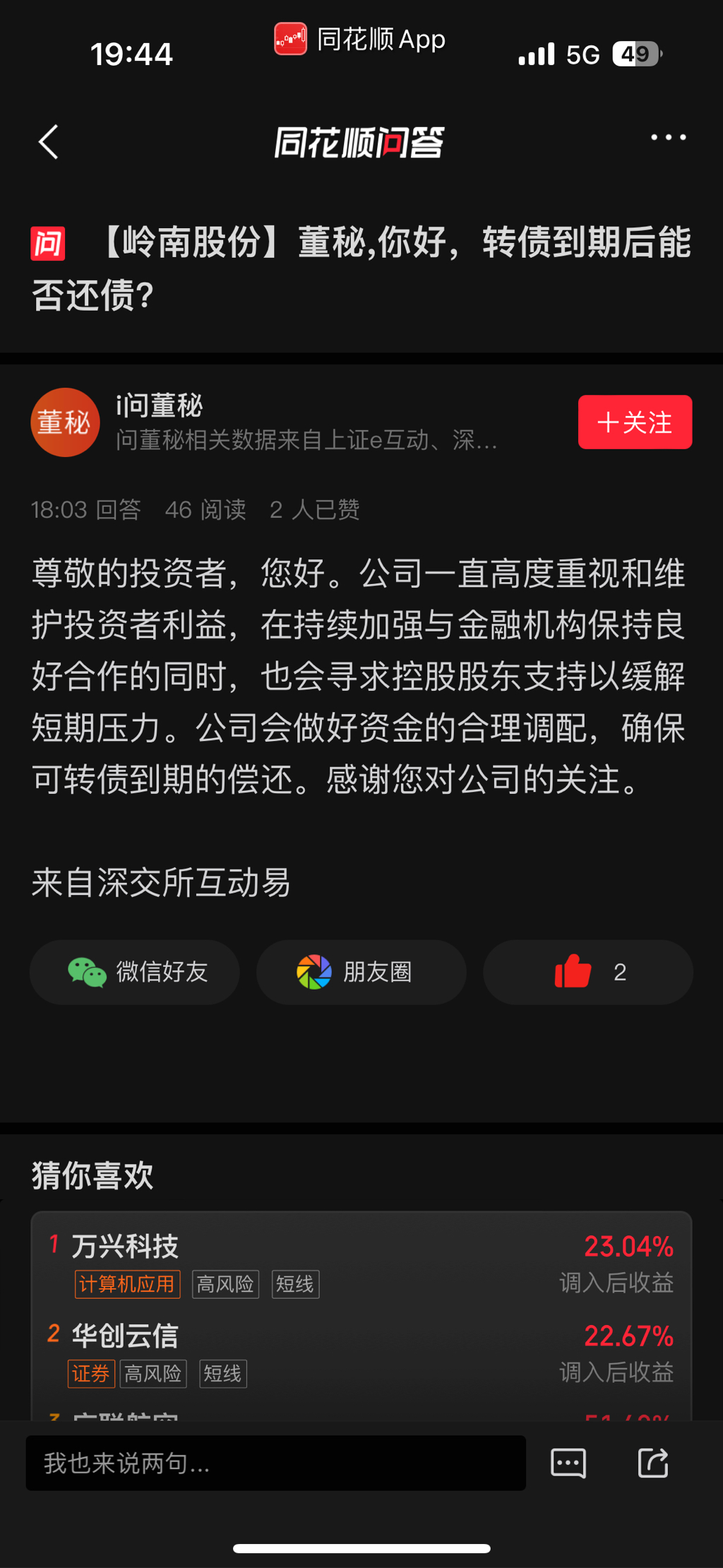Like the answer with thumbs up
Image resolution: width=723 pixels, height=1568 pixels.
(x=588, y=972)
